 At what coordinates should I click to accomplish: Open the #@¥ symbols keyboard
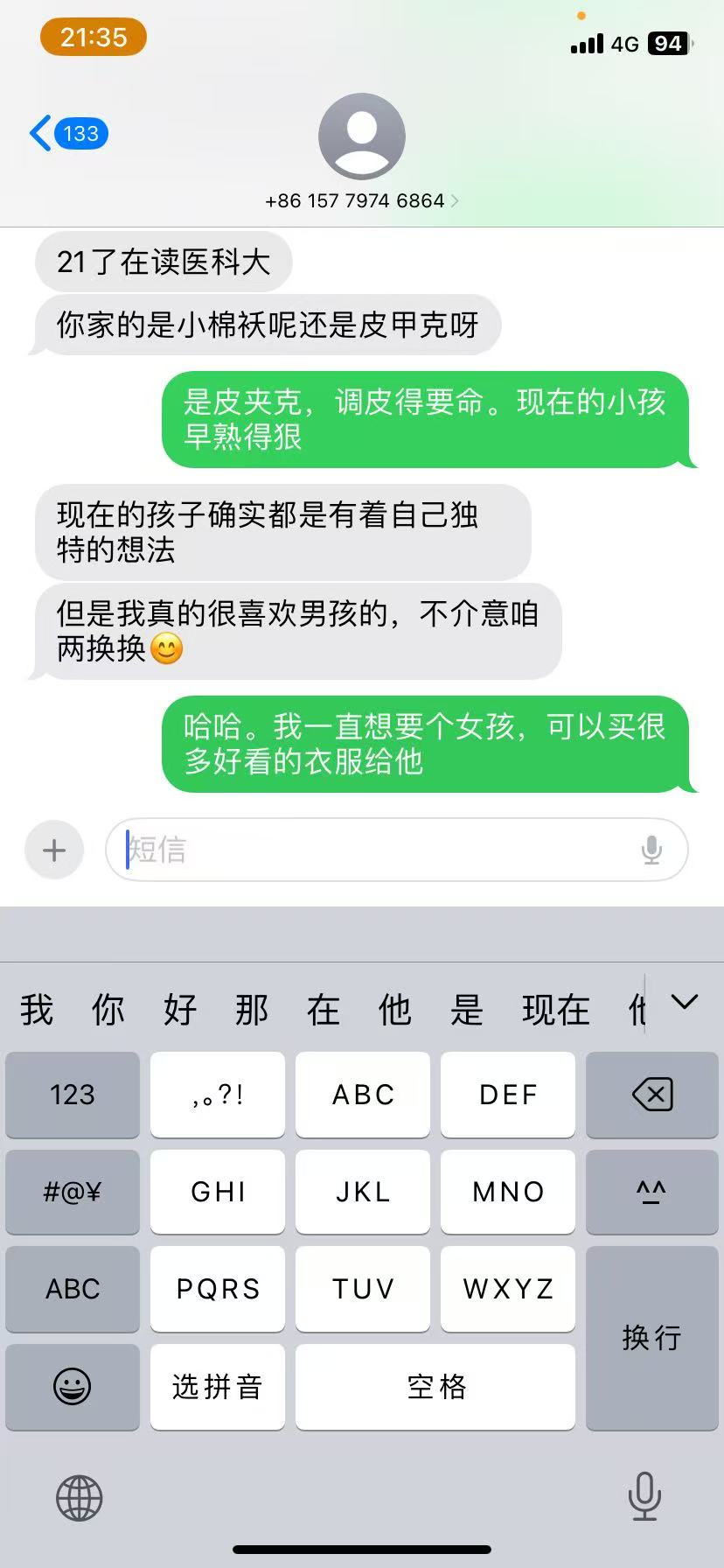[x=73, y=1192]
